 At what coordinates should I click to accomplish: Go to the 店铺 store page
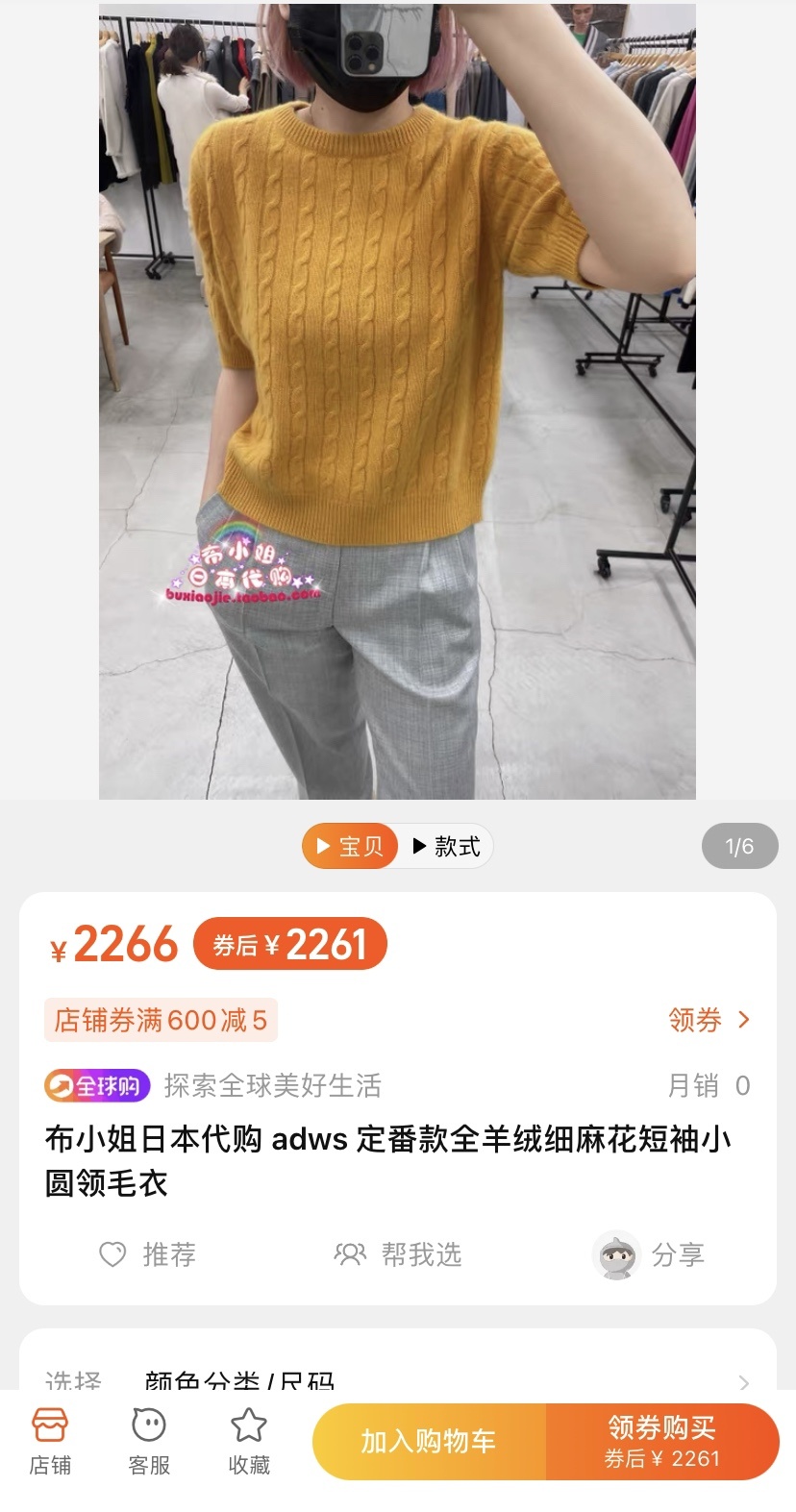point(50,1442)
